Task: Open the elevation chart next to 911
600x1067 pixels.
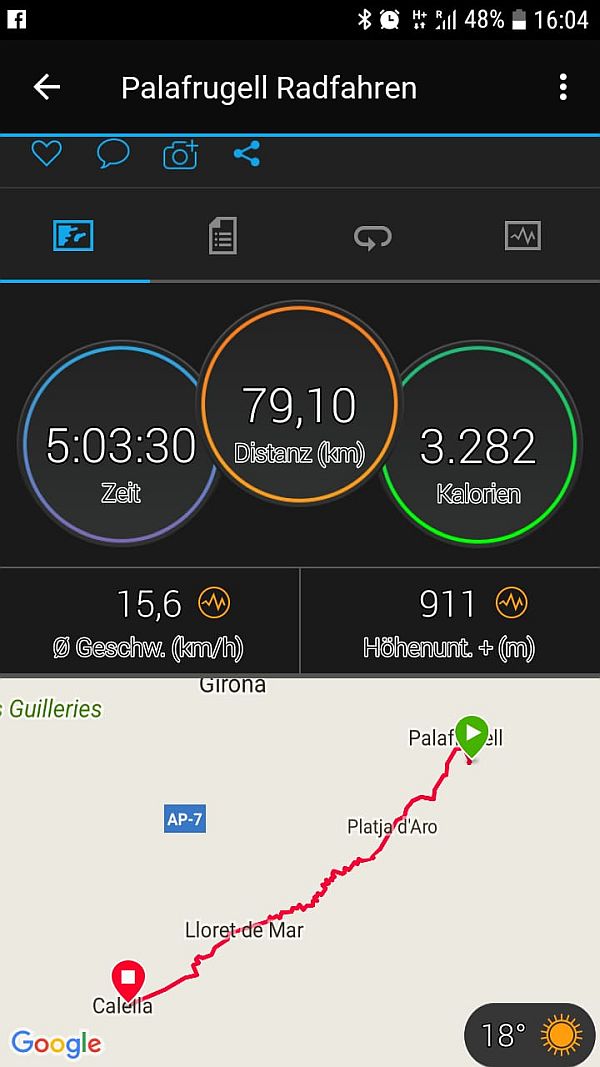Action: 512,602
